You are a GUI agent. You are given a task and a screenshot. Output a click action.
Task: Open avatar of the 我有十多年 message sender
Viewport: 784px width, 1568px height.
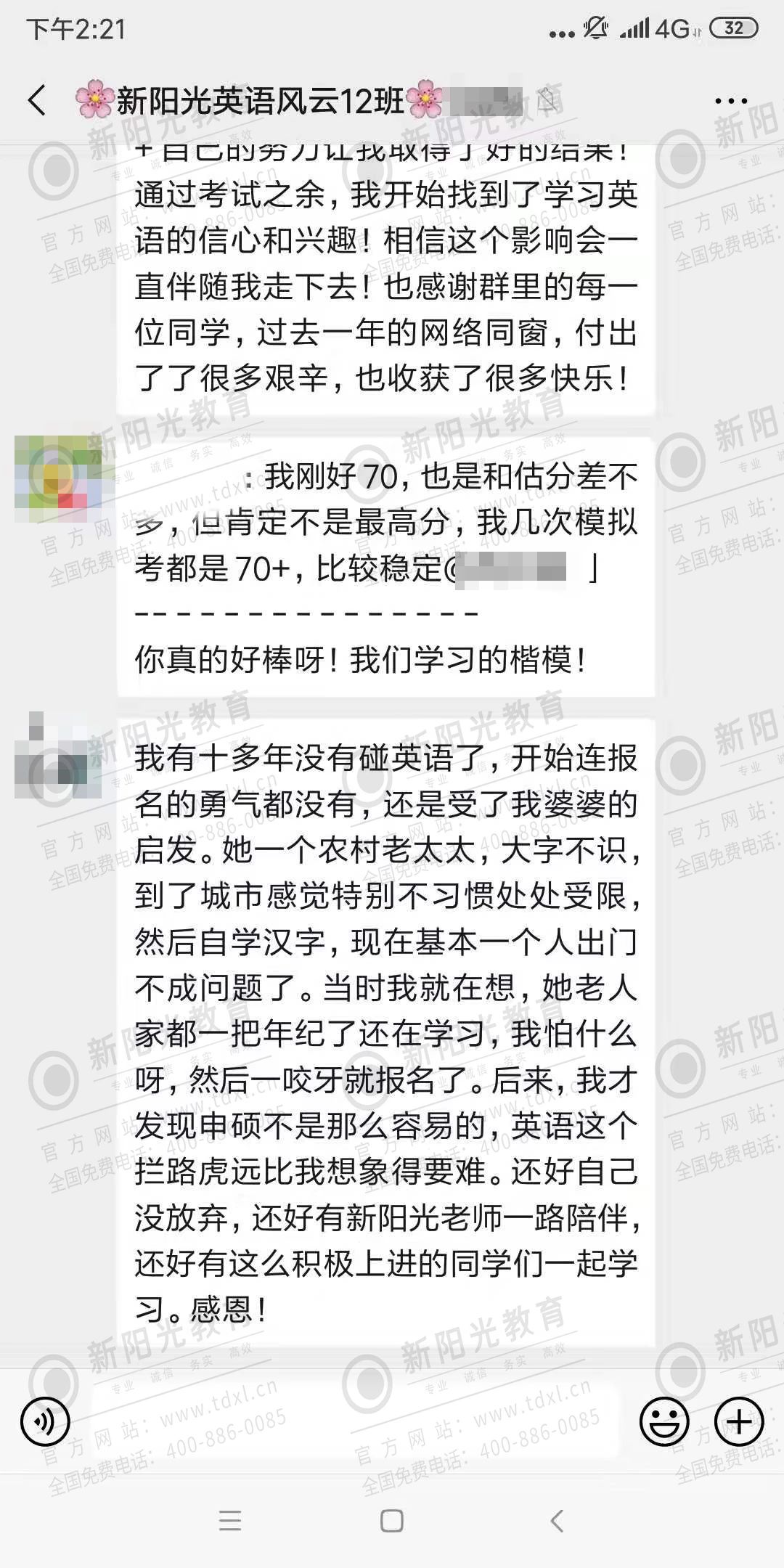58,756
